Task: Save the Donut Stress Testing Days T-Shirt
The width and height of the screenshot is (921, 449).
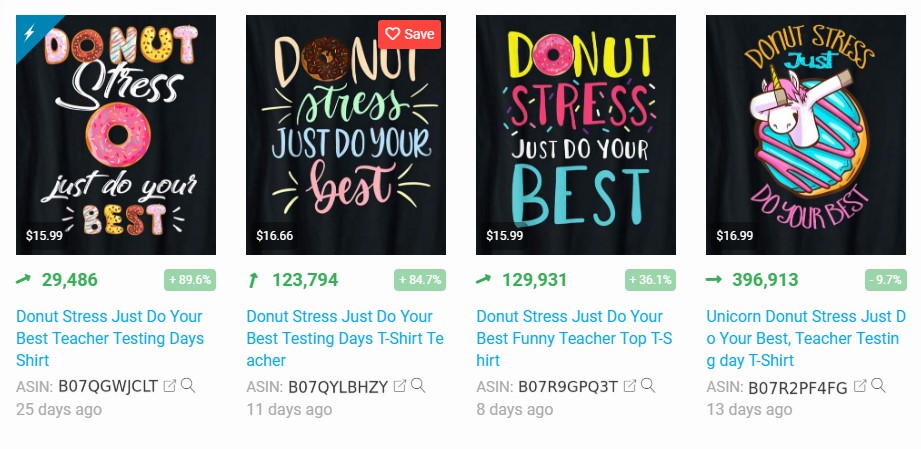Action: pyautogui.click(x=409, y=34)
